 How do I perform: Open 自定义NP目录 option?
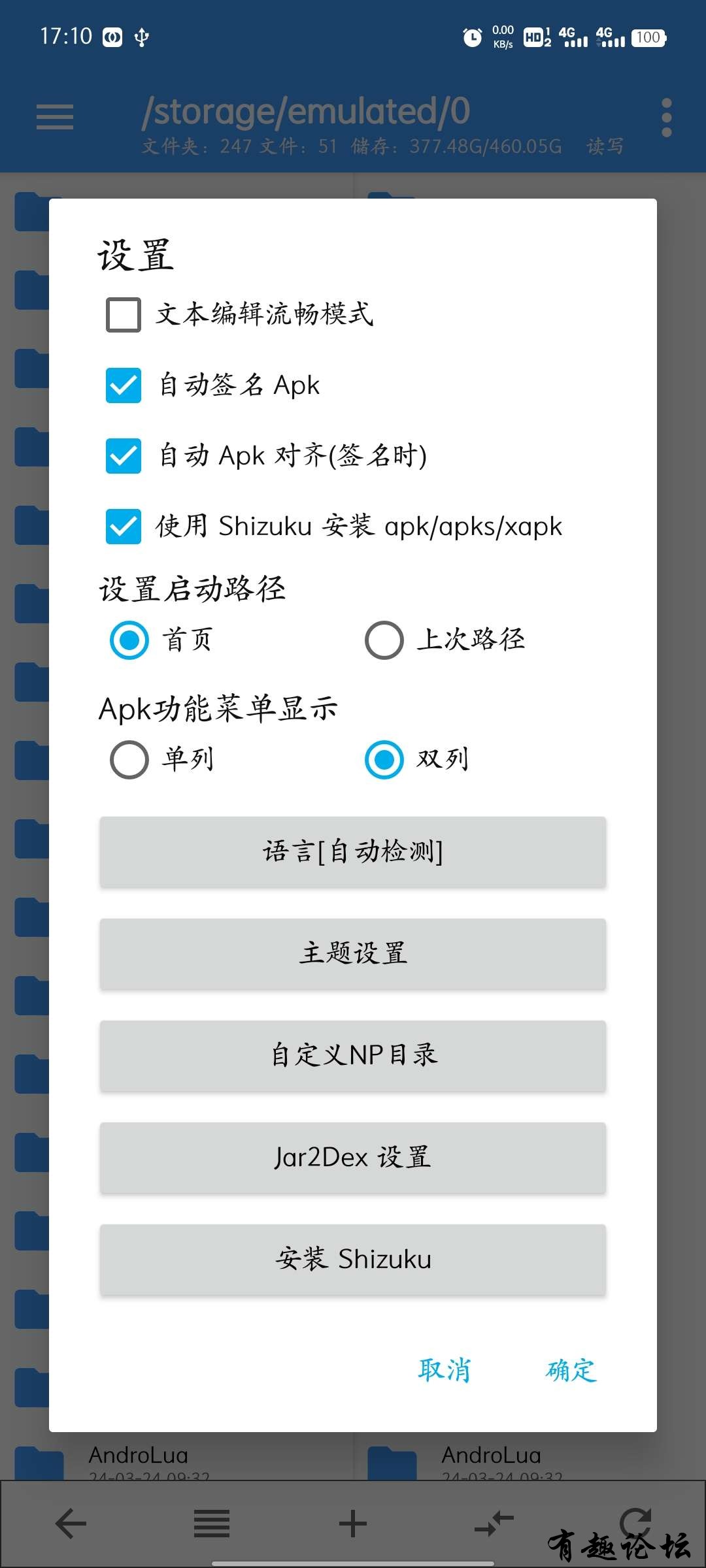point(353,1056)
